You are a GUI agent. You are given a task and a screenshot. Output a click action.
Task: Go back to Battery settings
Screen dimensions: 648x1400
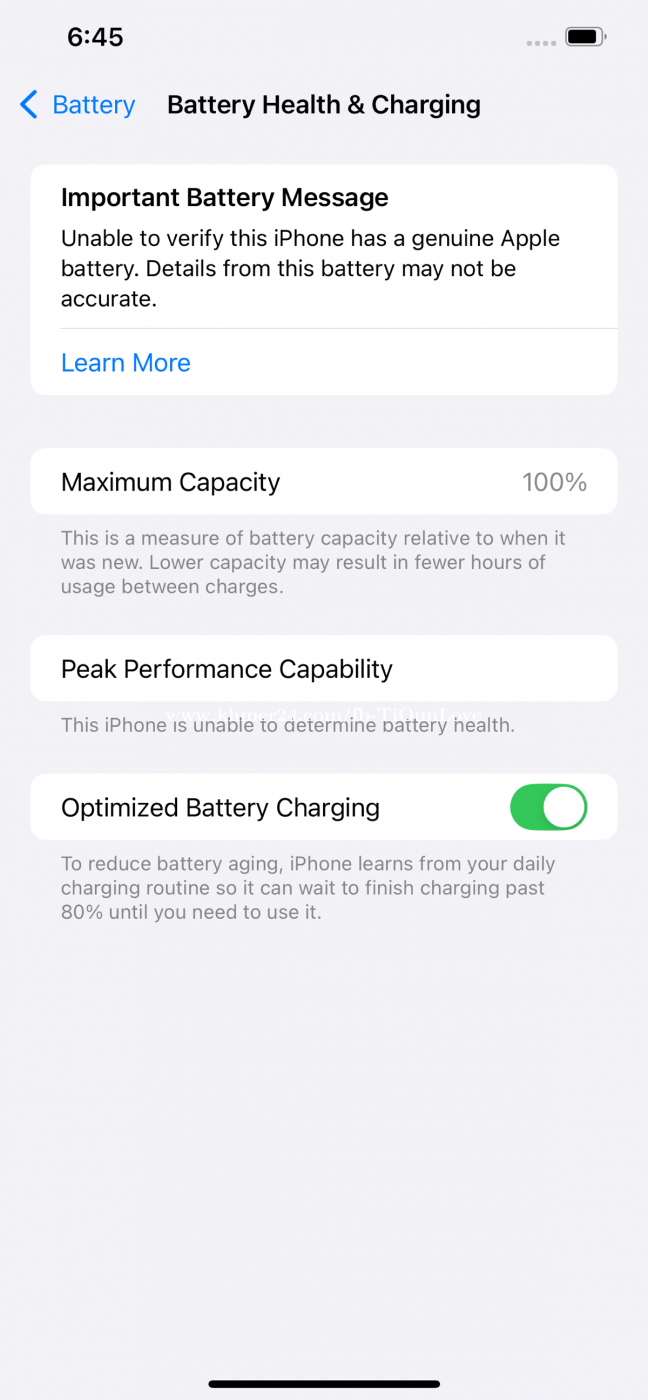point(77,105)
